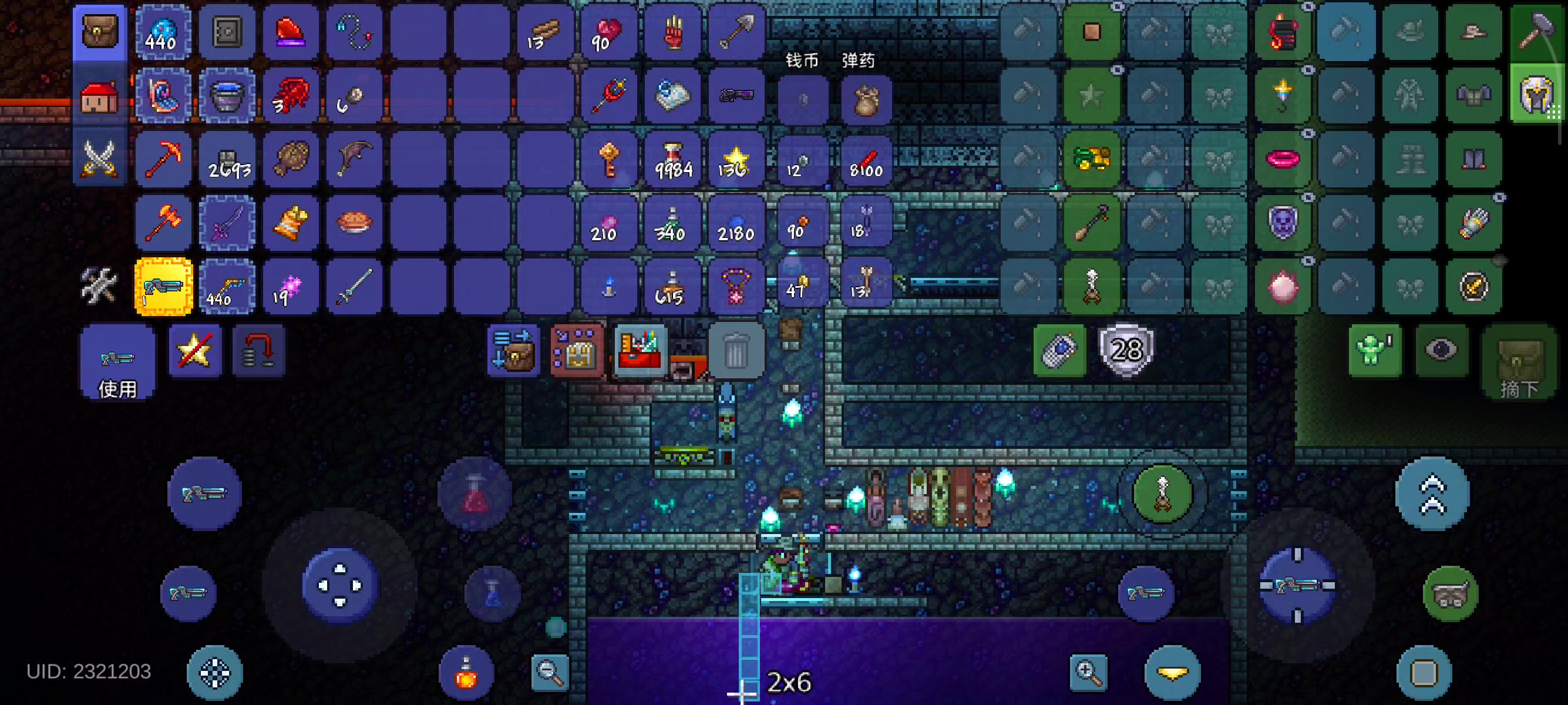Select the 9984 potion stack slot

(672, 159)
